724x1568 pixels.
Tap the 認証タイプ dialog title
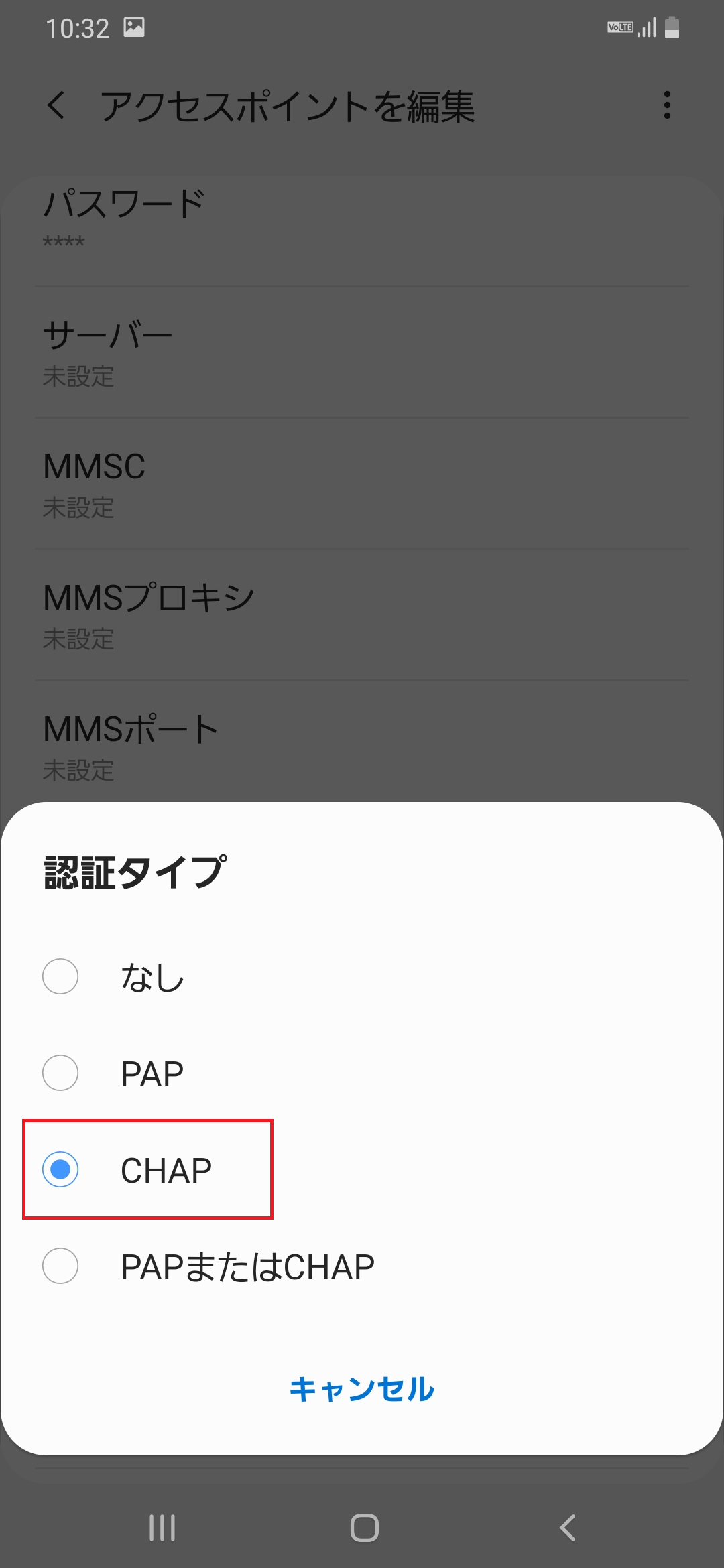[137, 871]
